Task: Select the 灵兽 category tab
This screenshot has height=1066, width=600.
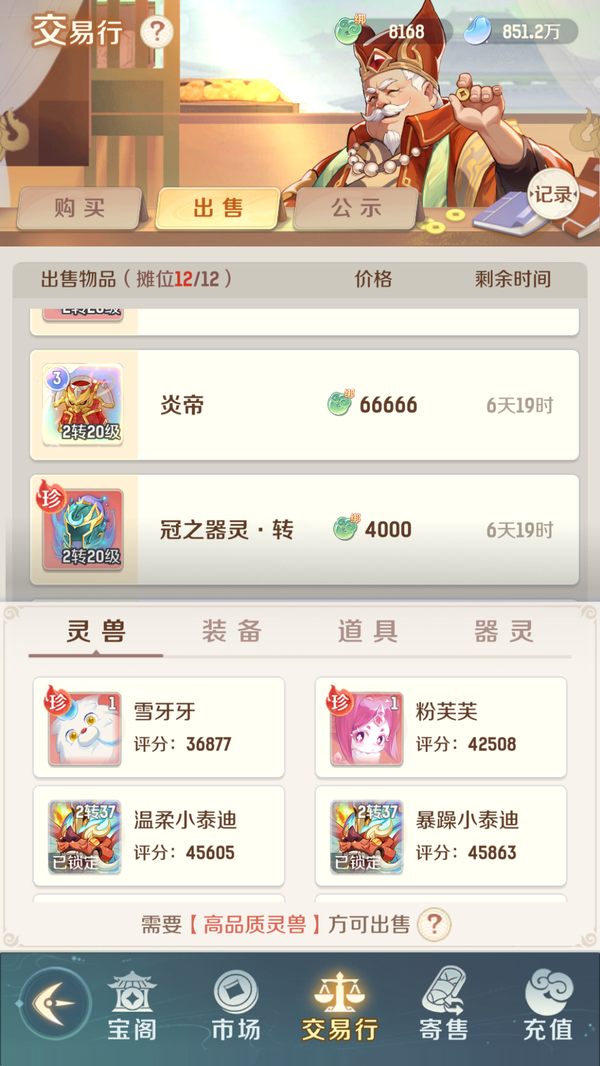Action: point(96,631)
